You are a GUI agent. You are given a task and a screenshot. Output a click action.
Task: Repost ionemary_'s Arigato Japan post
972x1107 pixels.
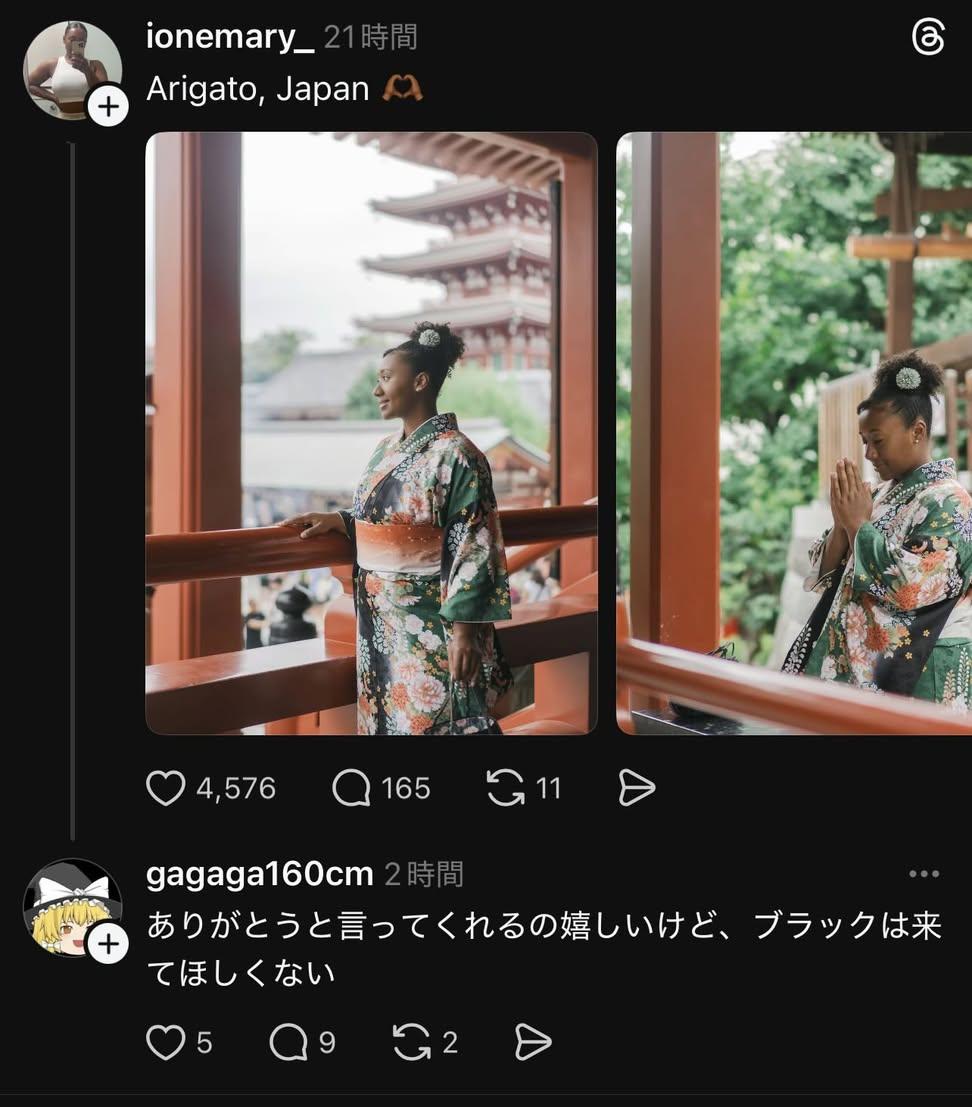(506, 788)
